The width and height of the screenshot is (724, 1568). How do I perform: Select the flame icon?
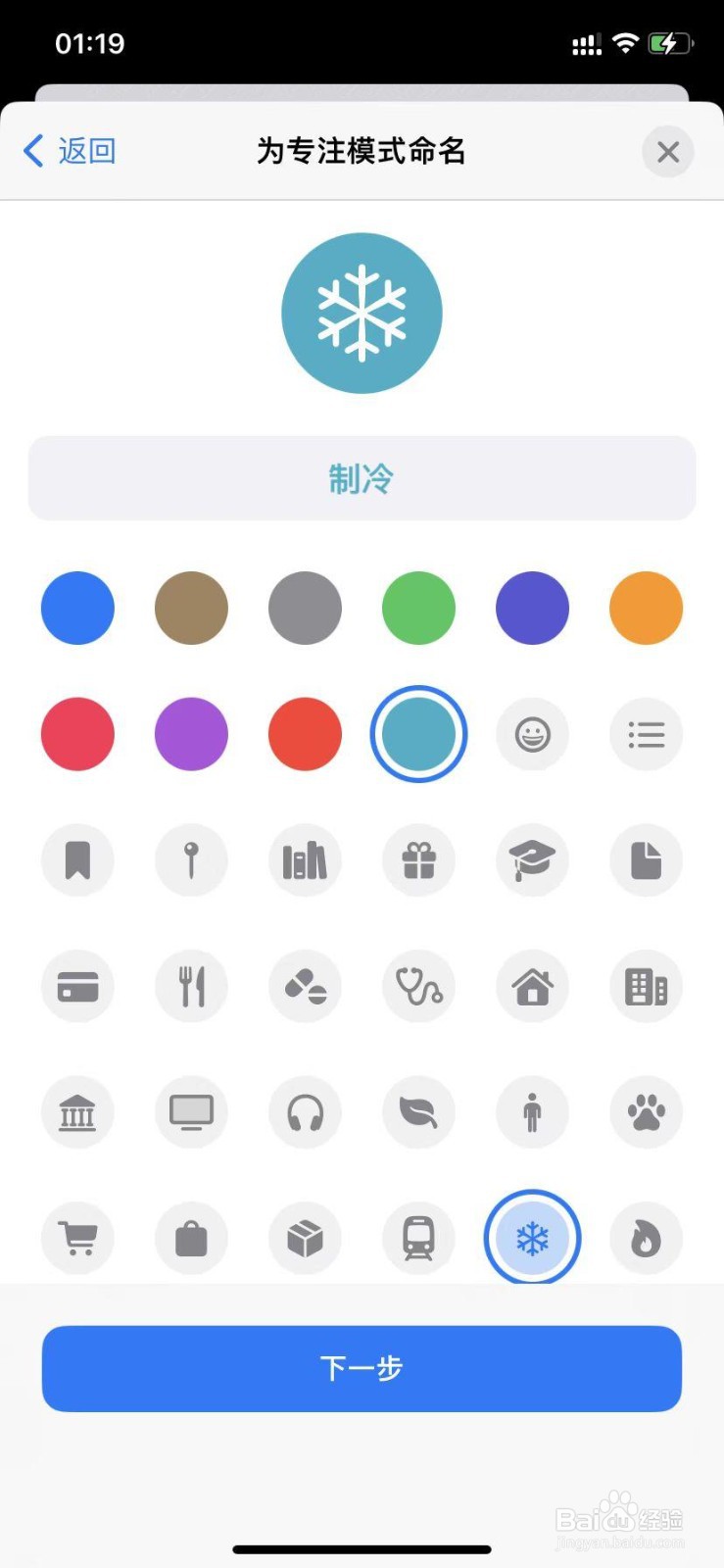646,1238
